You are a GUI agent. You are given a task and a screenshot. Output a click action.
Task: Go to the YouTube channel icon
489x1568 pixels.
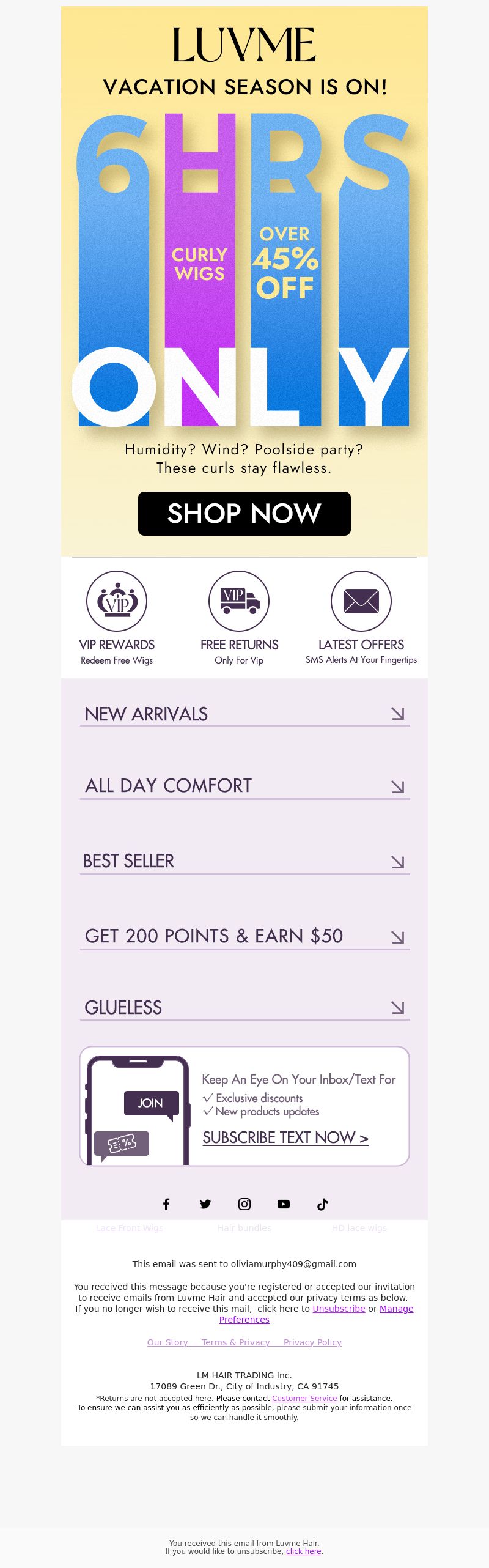click(284, 1204)
